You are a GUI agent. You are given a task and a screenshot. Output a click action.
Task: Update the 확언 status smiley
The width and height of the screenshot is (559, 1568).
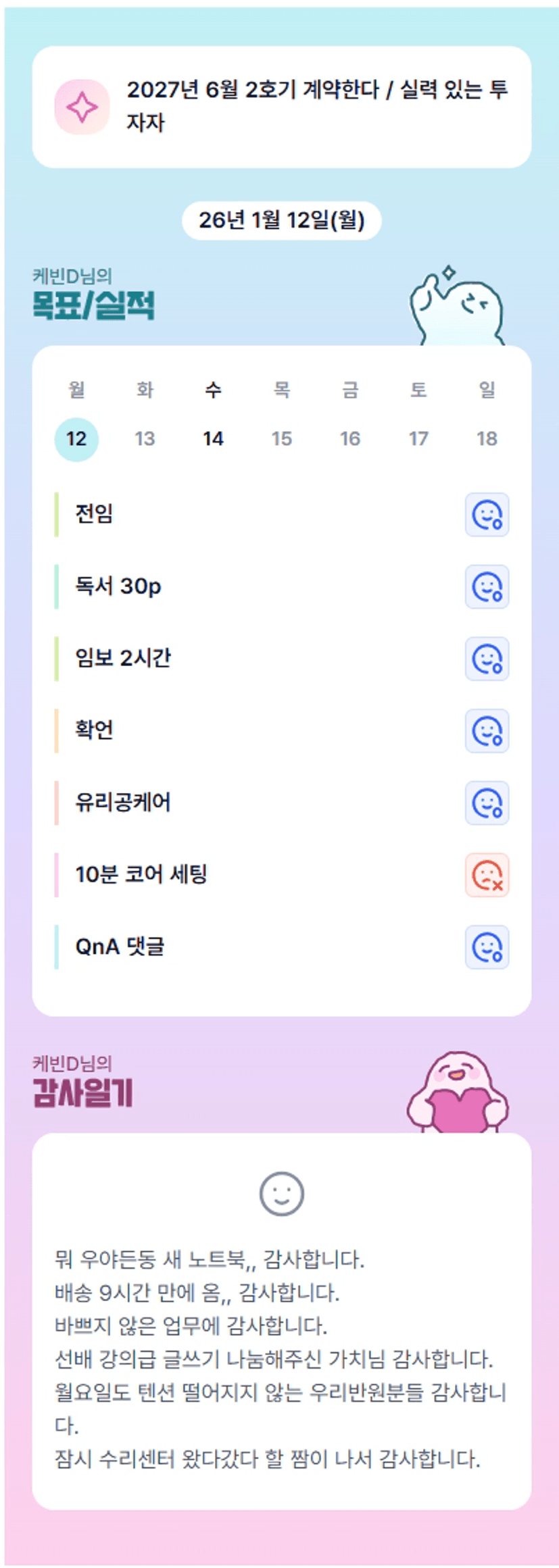tap(487, 731)
